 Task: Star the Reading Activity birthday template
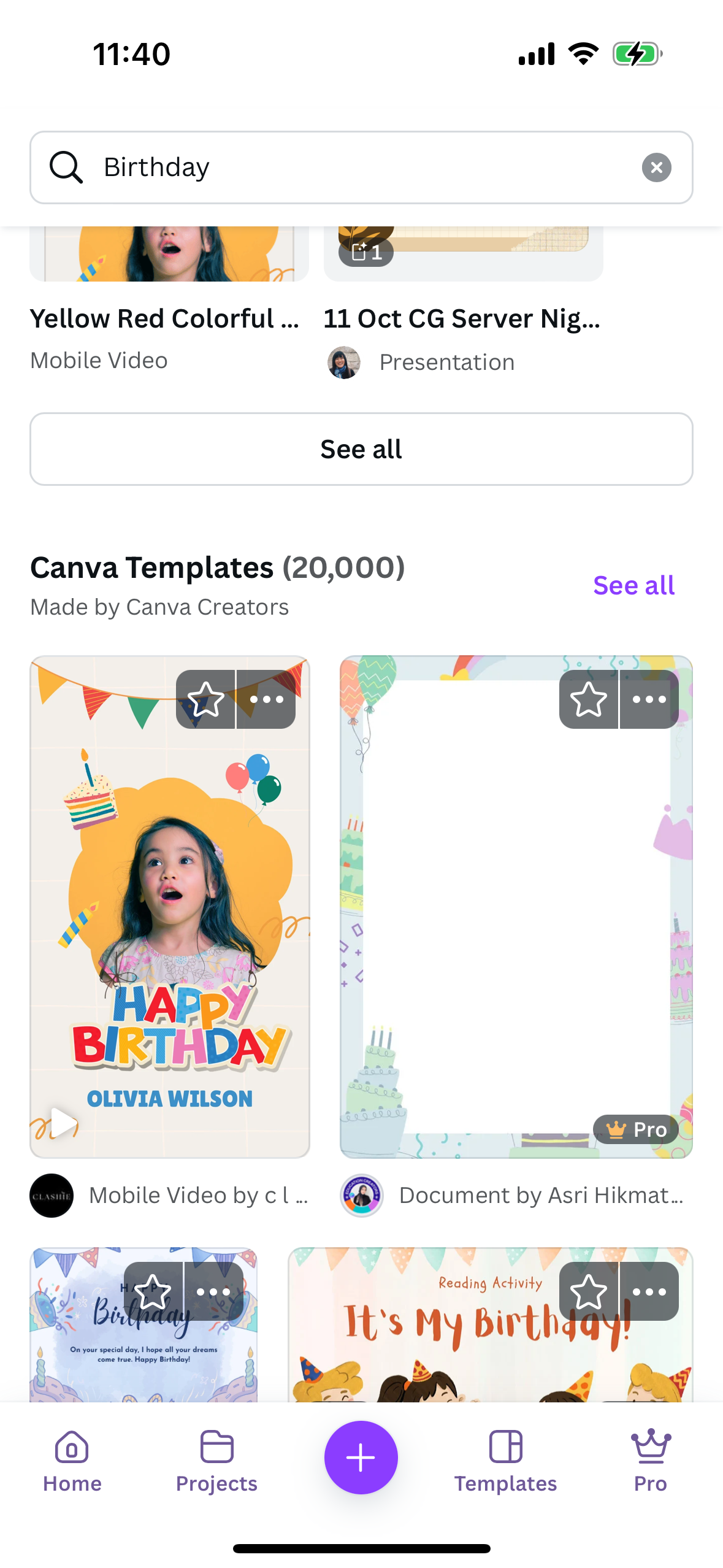pyautogui.click(x=588, y=1291)
